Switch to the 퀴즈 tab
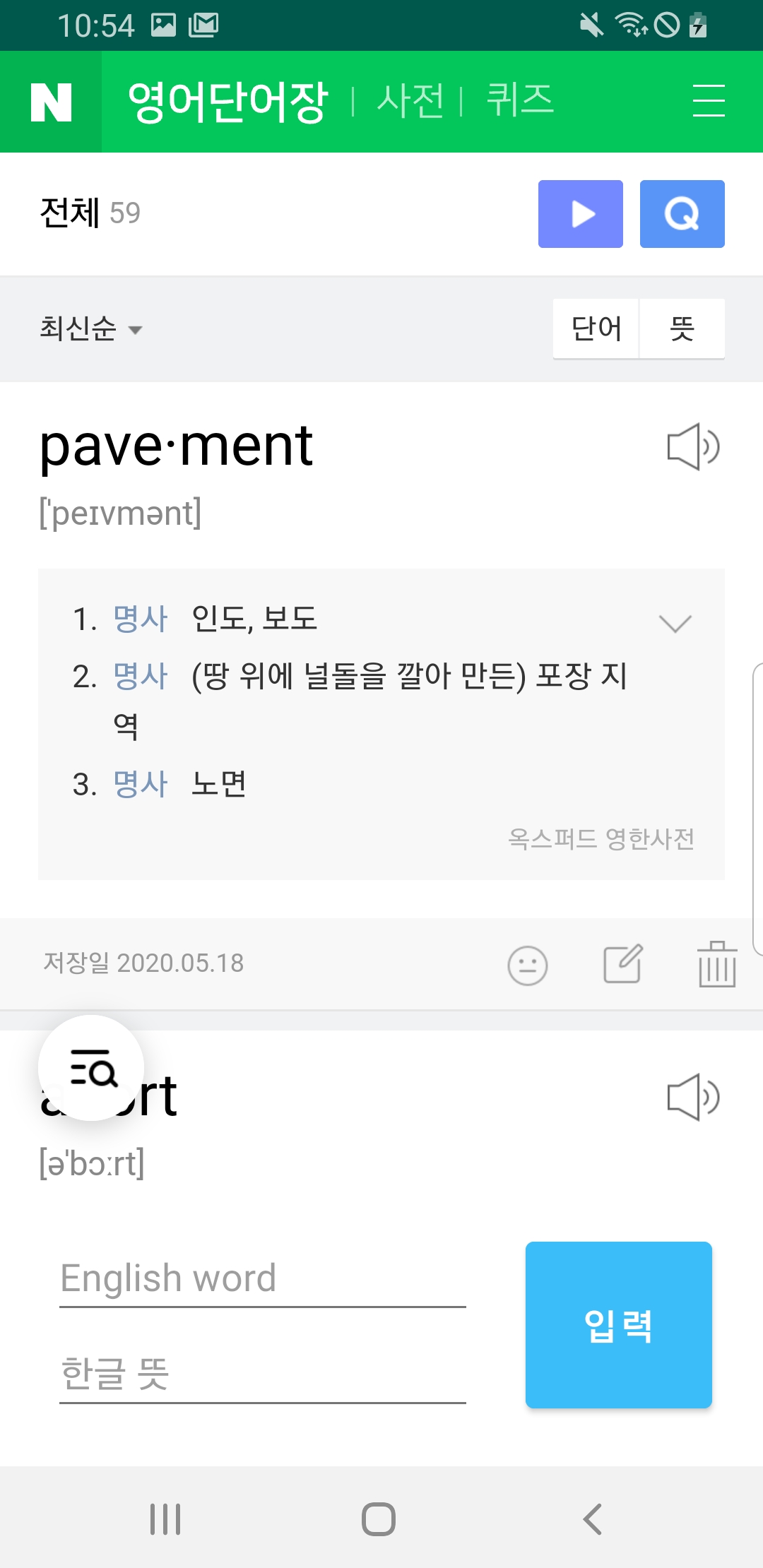The height and width of the screenshot is (1568, 763). click(x=518, y=100)
